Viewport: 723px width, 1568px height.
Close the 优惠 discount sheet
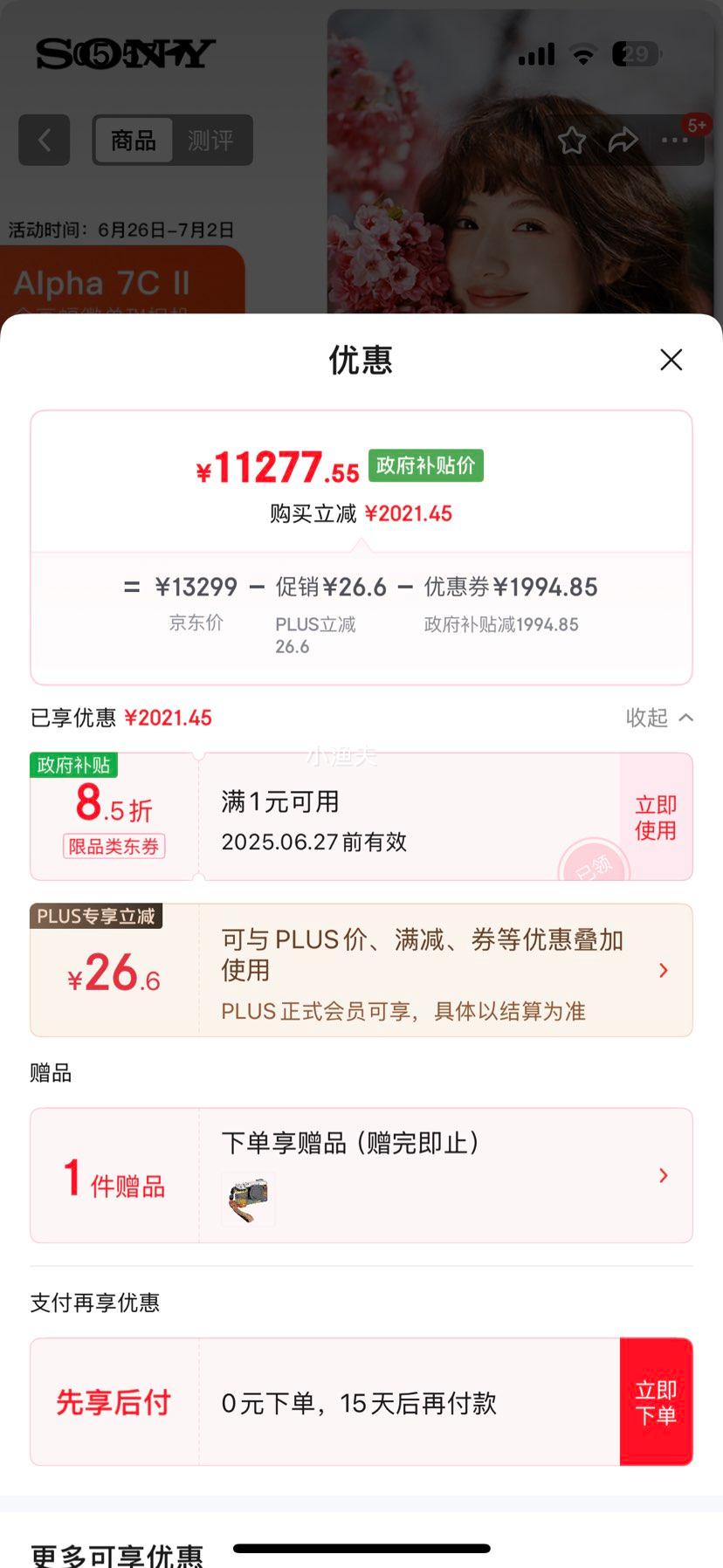coord(671,360)
